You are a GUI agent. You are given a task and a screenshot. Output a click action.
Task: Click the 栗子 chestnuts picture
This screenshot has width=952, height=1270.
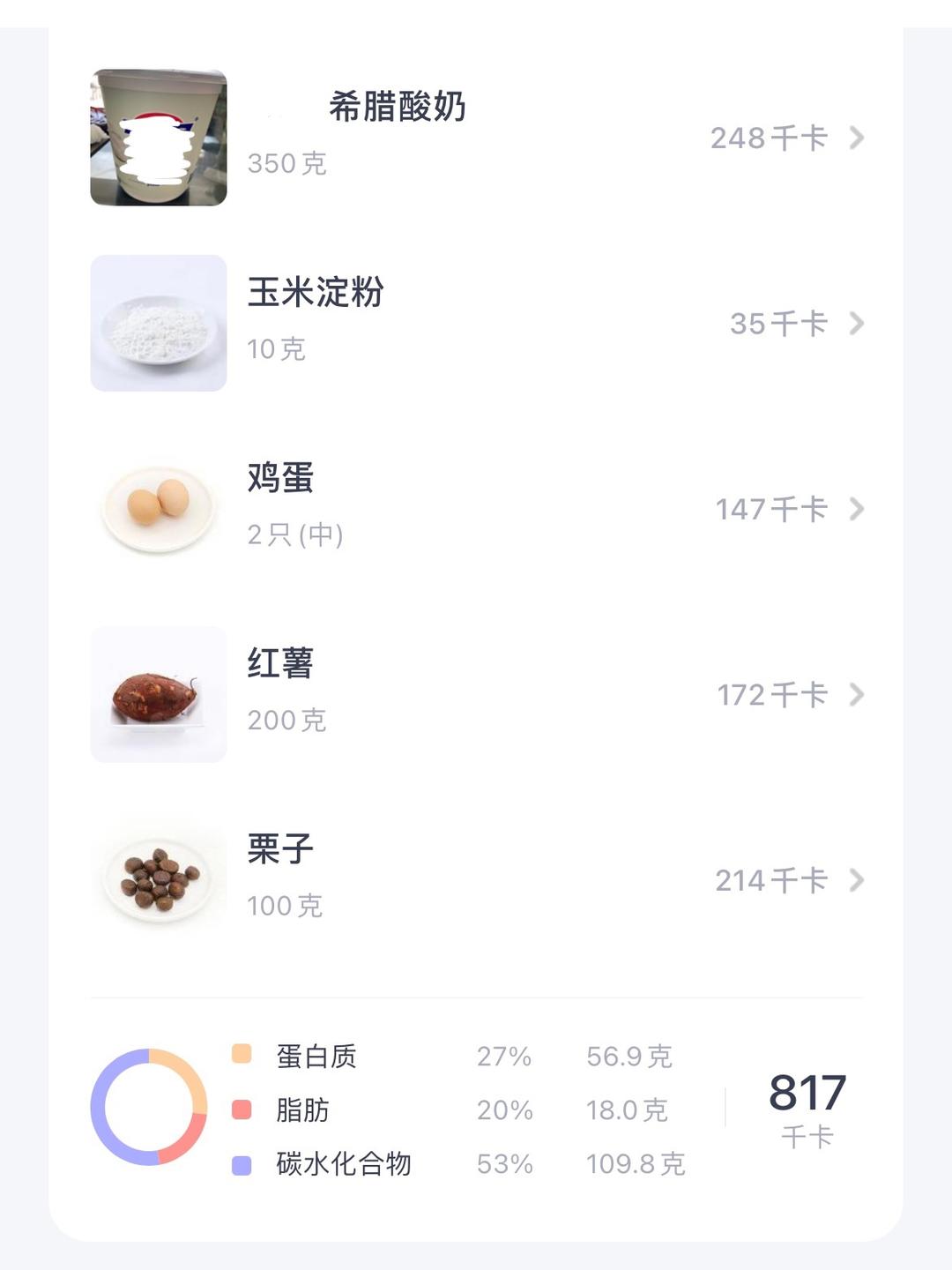(x=157, y=878)
